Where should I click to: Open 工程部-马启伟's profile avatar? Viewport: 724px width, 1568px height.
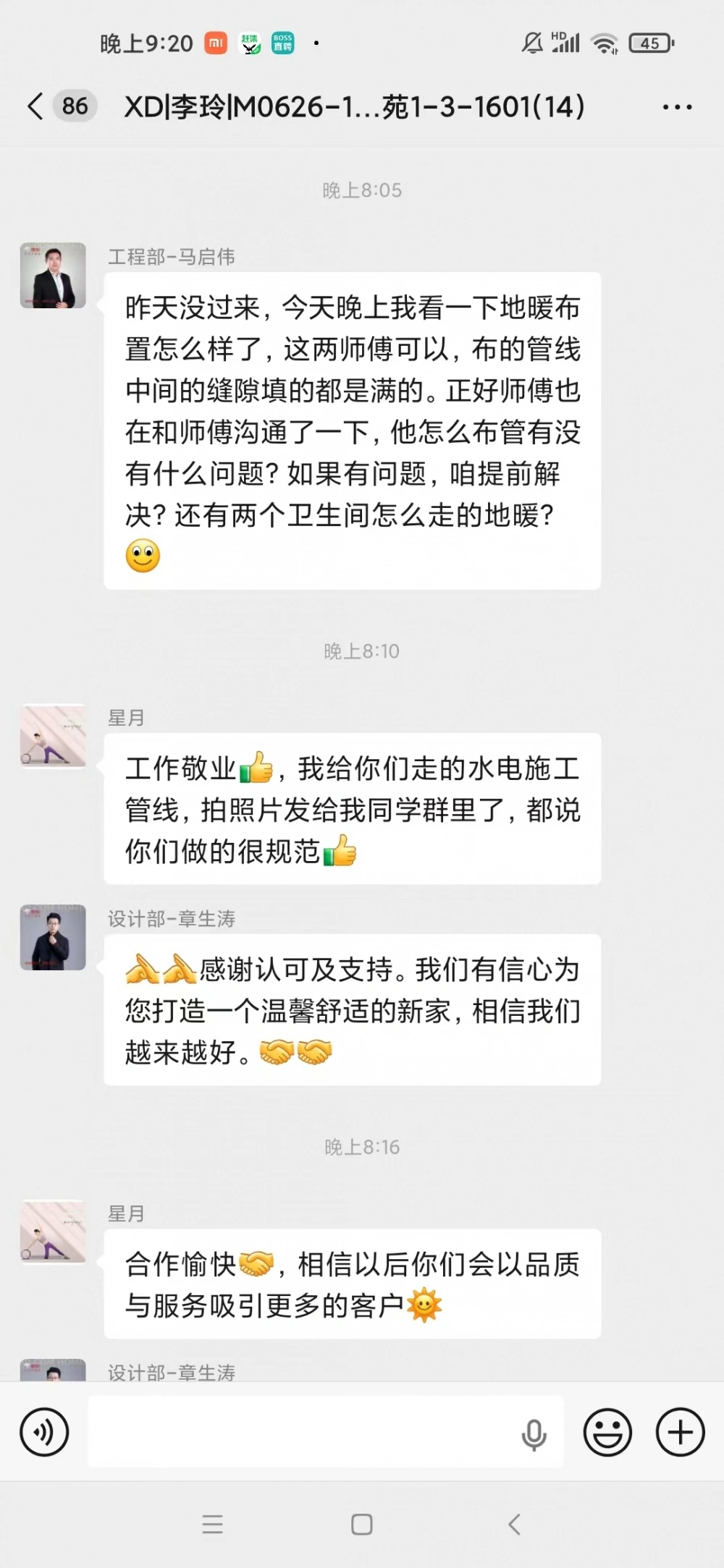click(x=53, y=276)
